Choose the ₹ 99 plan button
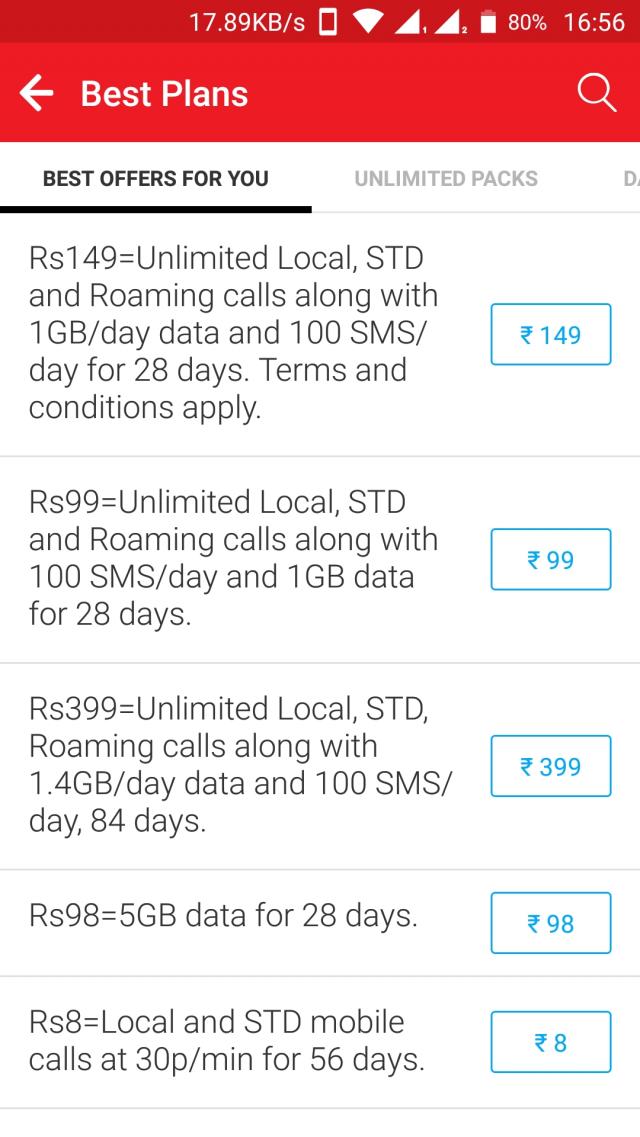This screenshot has height=1137, width=640. point(550,560)
